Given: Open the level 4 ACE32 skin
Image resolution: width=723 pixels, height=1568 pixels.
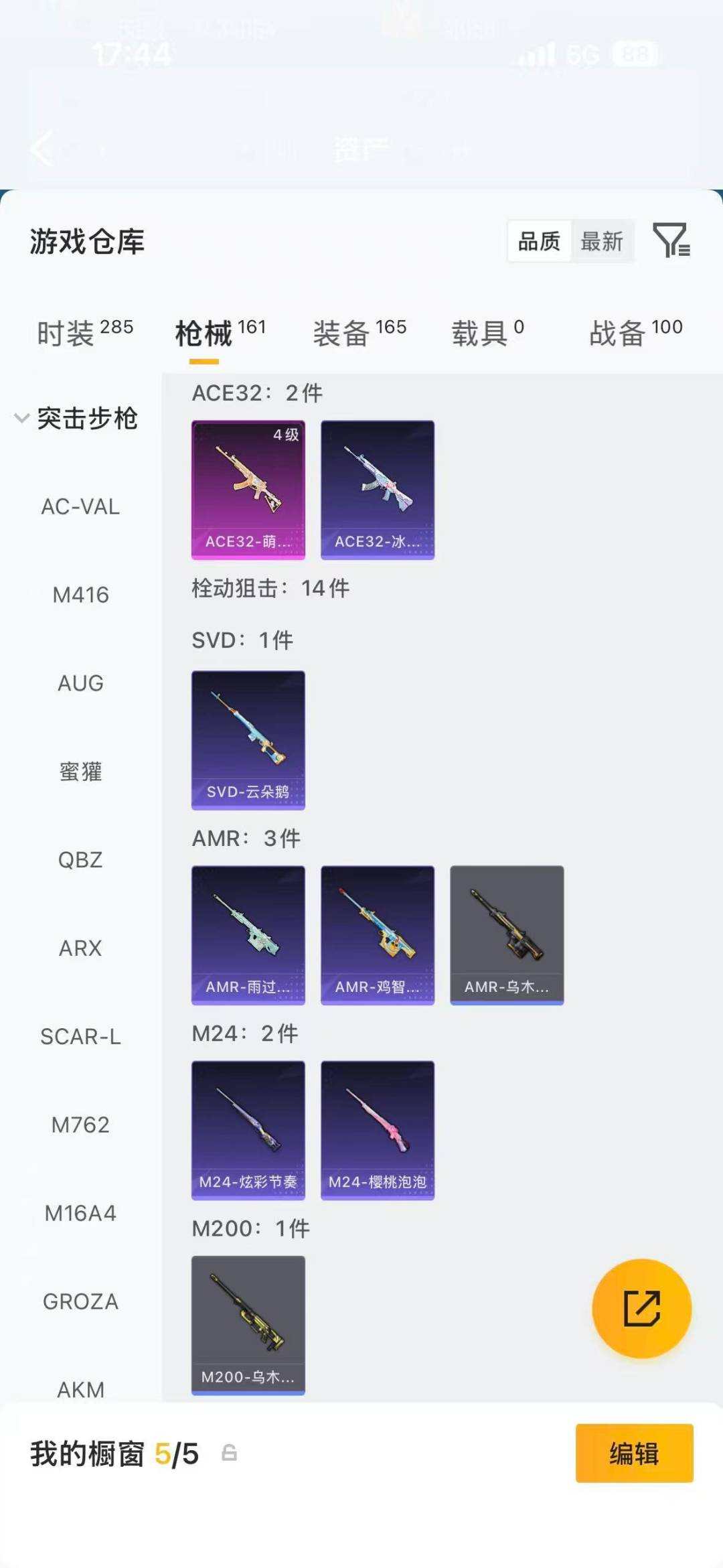Looking at the screenshot, I should 248,489.
